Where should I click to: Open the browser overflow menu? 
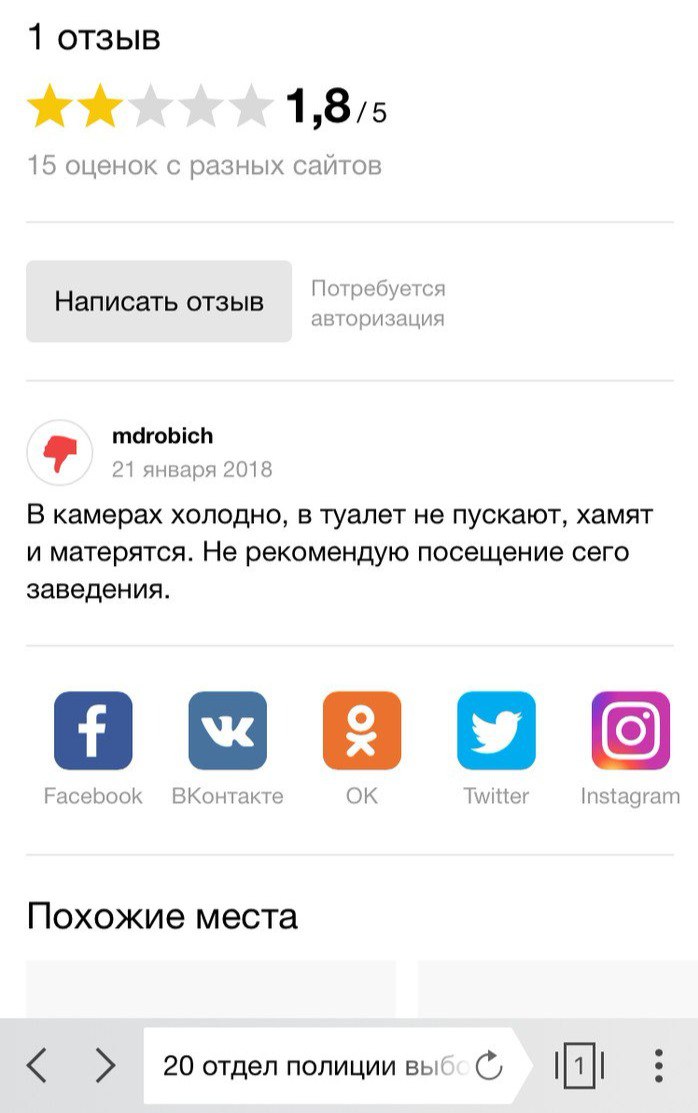coord(658,1066)
